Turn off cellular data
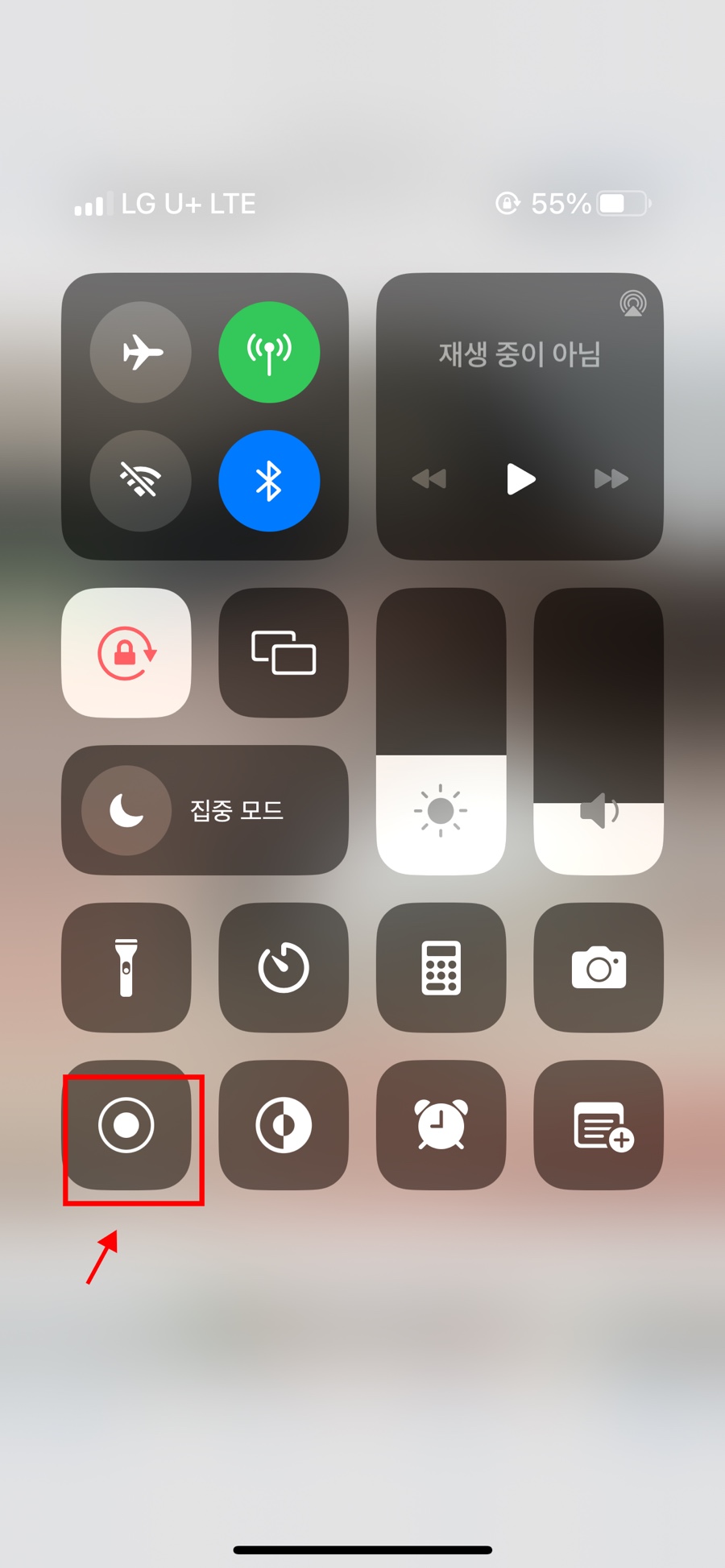Screen dimensions: 725x1568 269,352
